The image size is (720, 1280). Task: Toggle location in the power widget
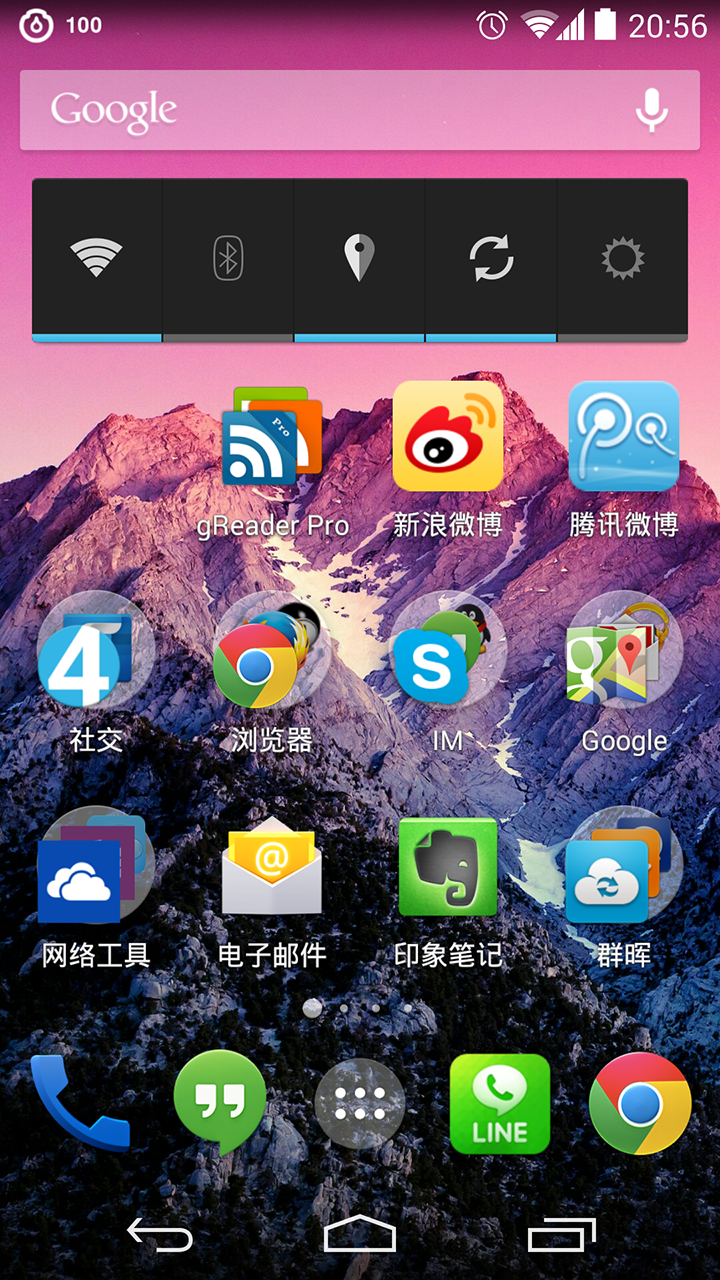coord(360,260)
